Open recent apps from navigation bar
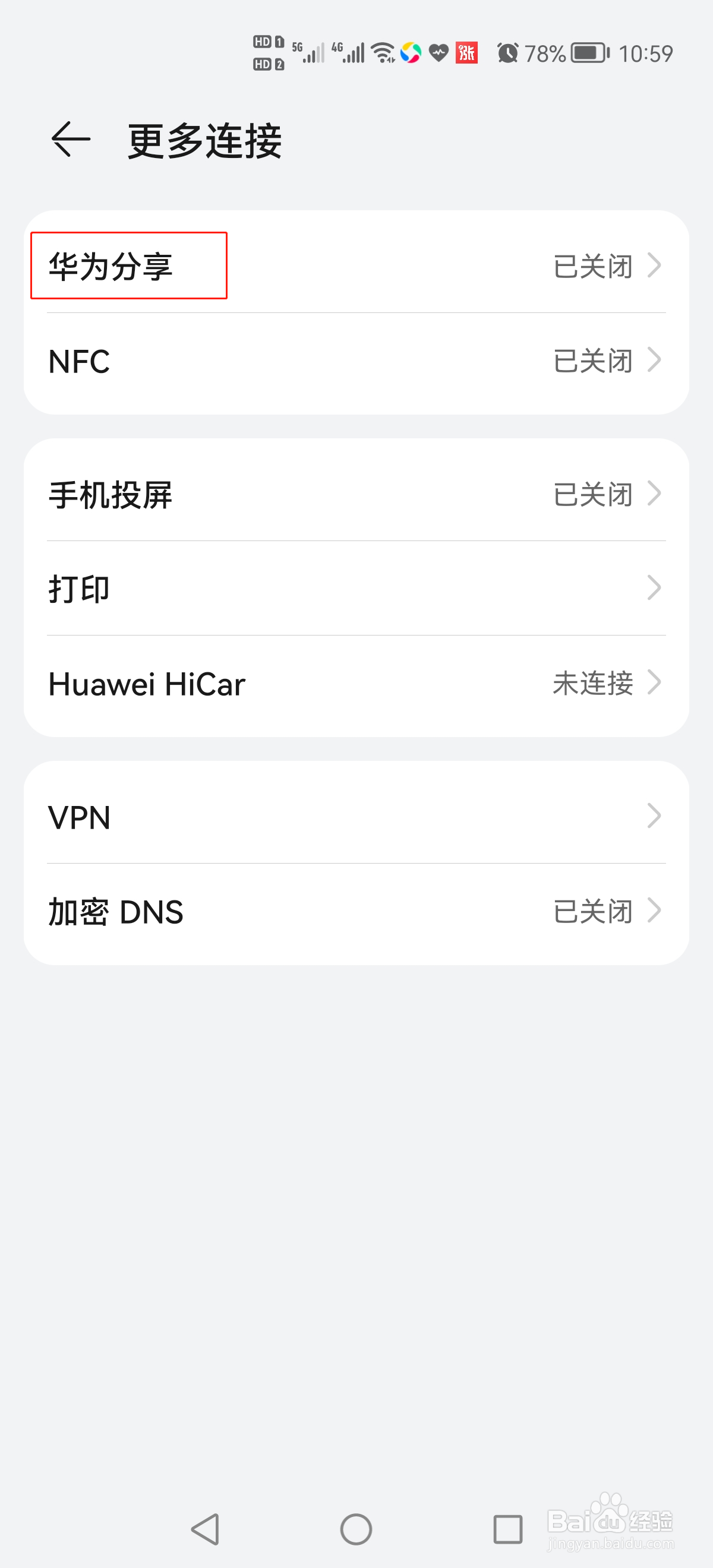The image size is (713, 1568). click(507, 1528)
